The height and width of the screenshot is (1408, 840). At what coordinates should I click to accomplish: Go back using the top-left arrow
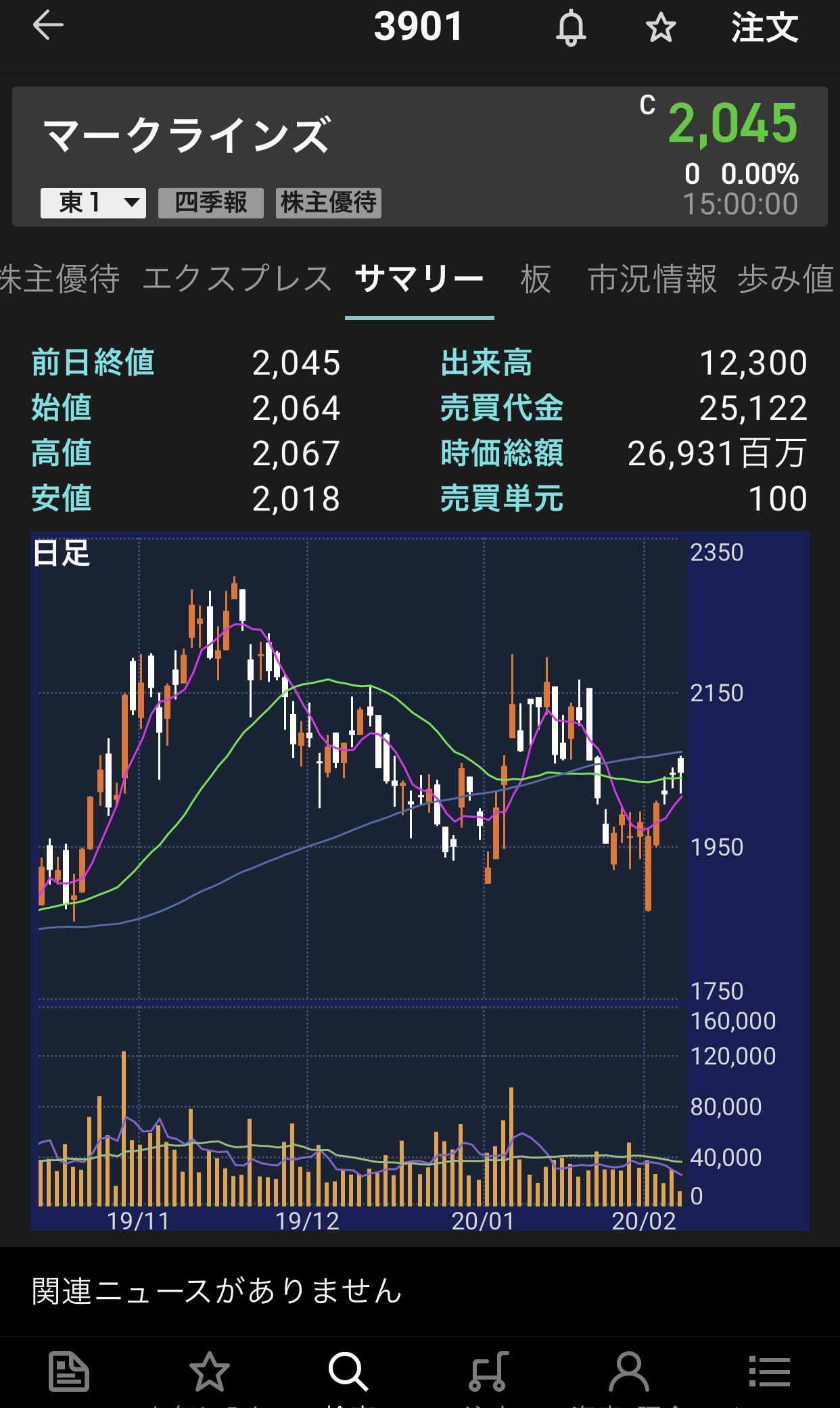click(x=48, y=27)
